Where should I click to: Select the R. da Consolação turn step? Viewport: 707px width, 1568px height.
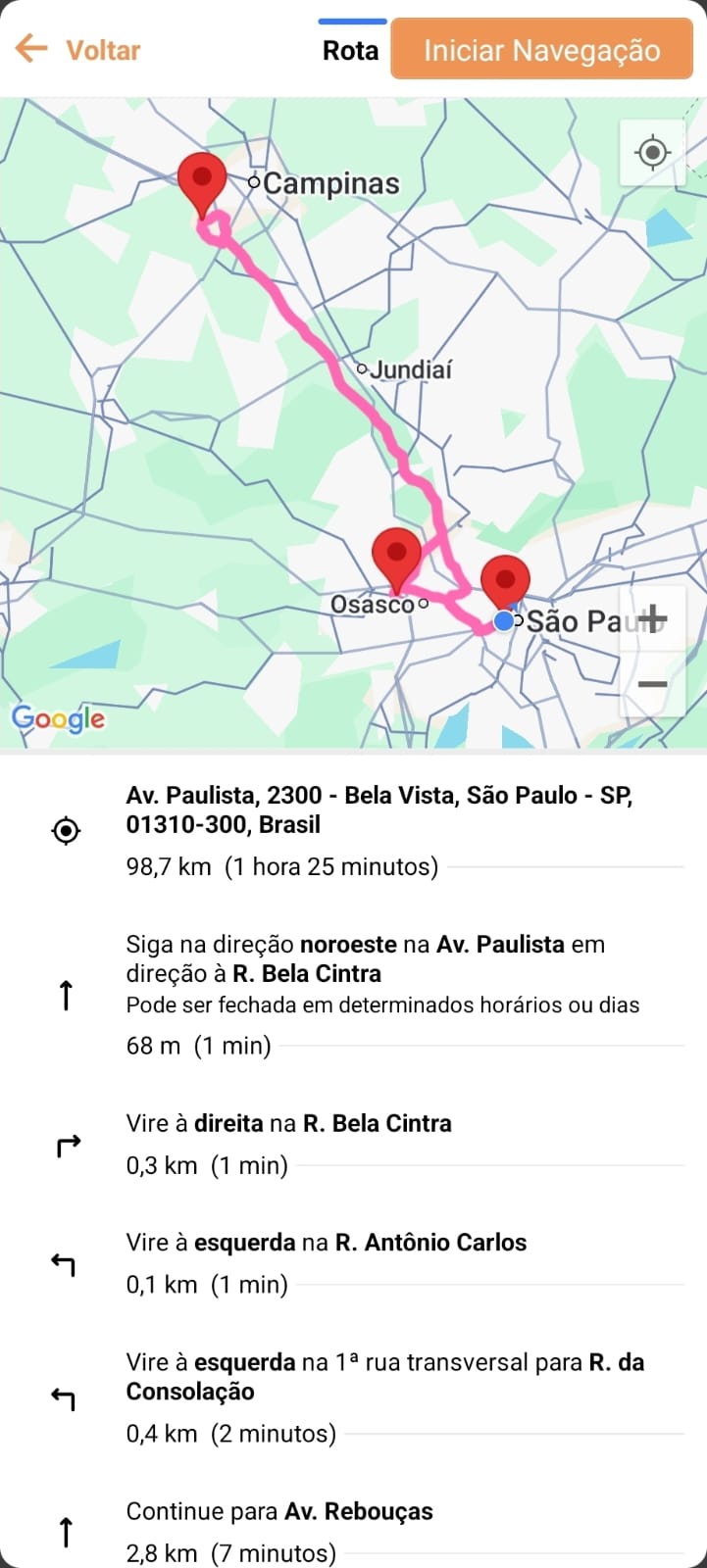pyautogui.click(x=379, y=1396)
